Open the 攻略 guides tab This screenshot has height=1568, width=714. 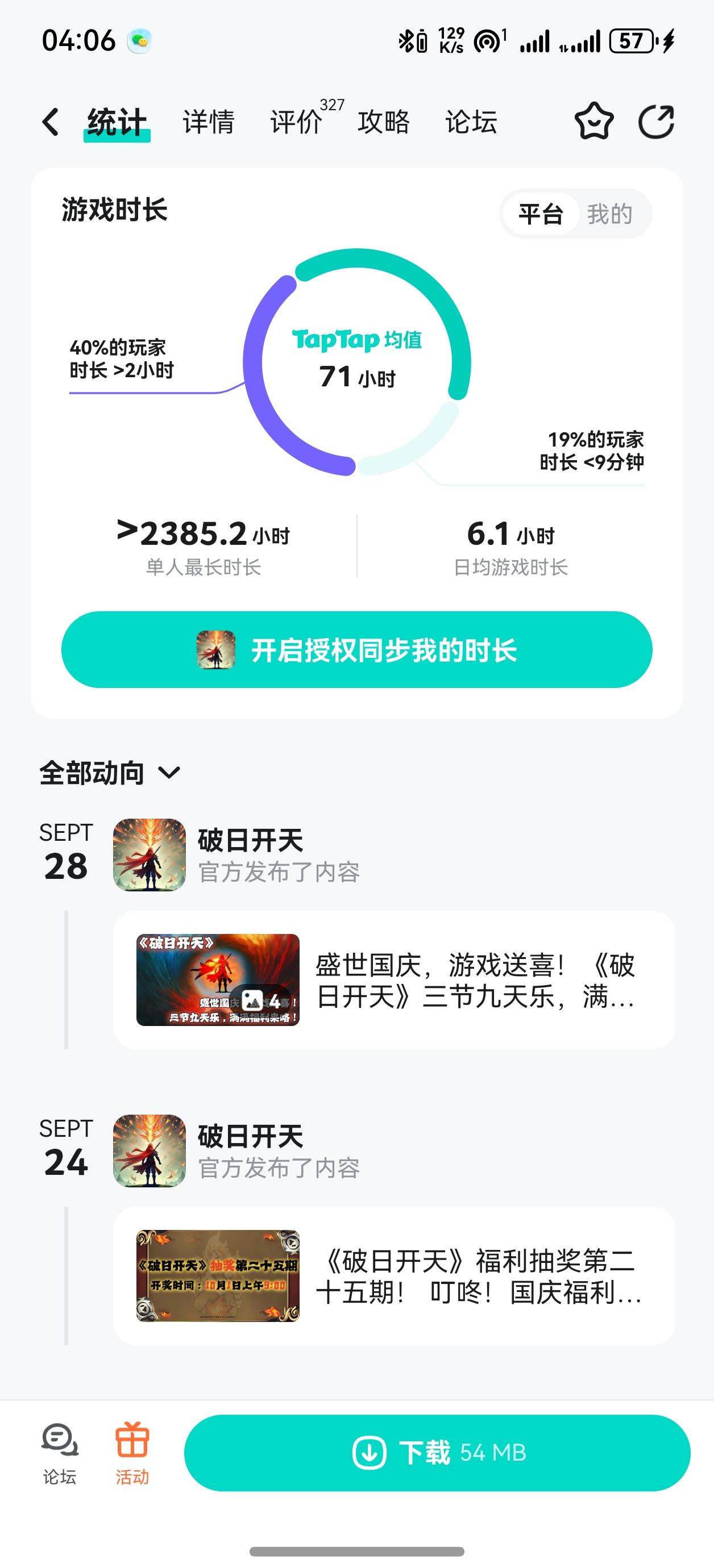383,121
